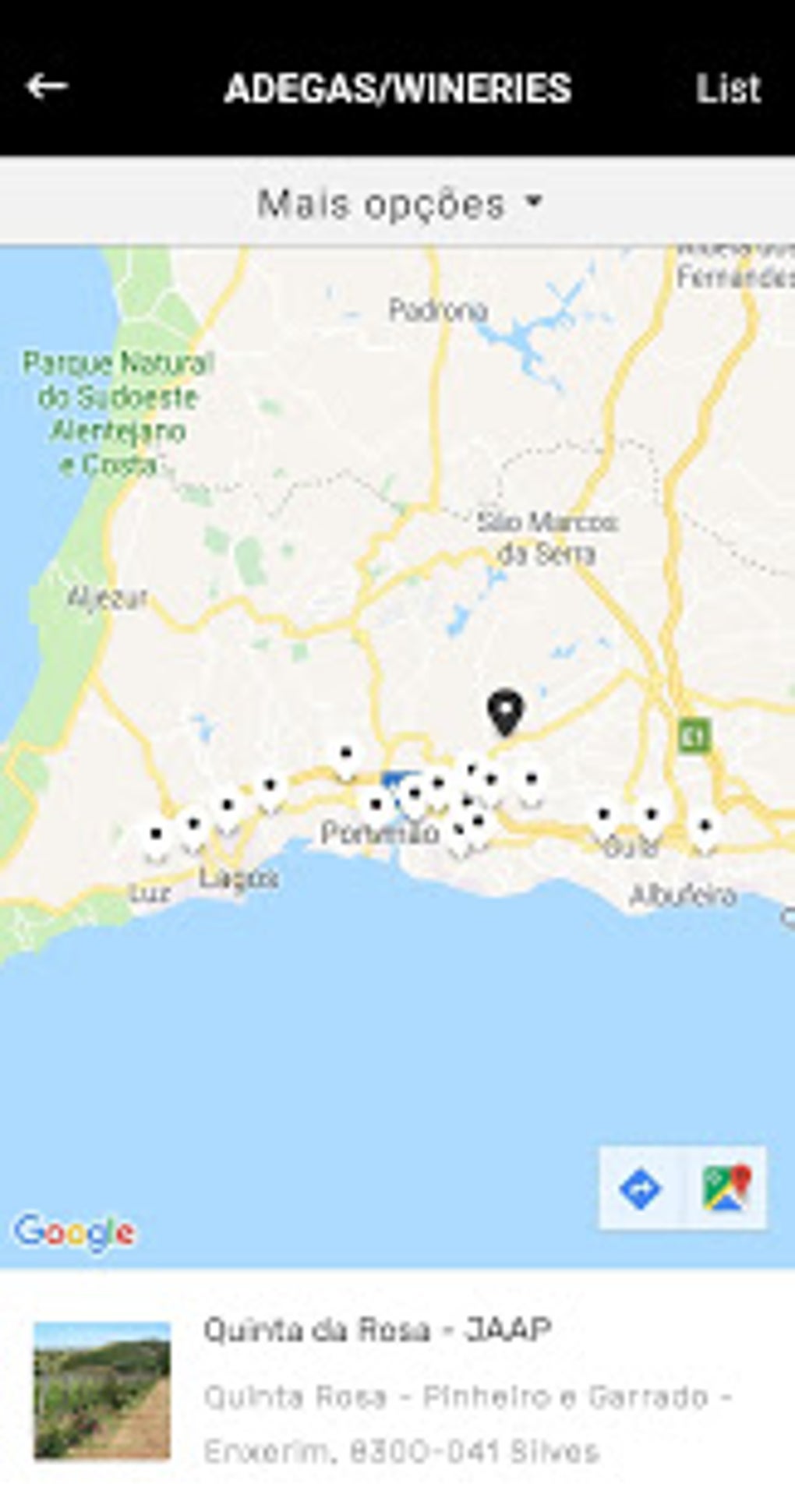795x1512 pixels.
Task: Get directions with the blue arrow icon
Action: pyautogui.click(x=641, y=1189)
